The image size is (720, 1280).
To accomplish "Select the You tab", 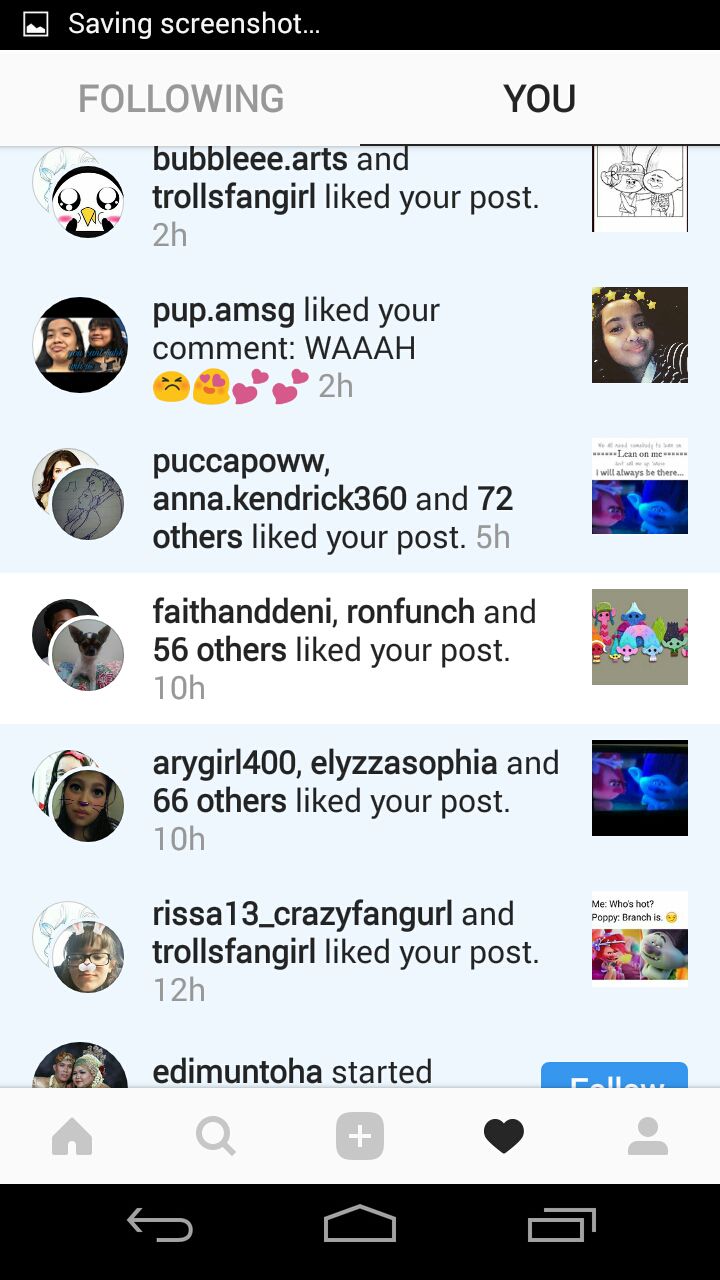I will [x=539, y=99].
